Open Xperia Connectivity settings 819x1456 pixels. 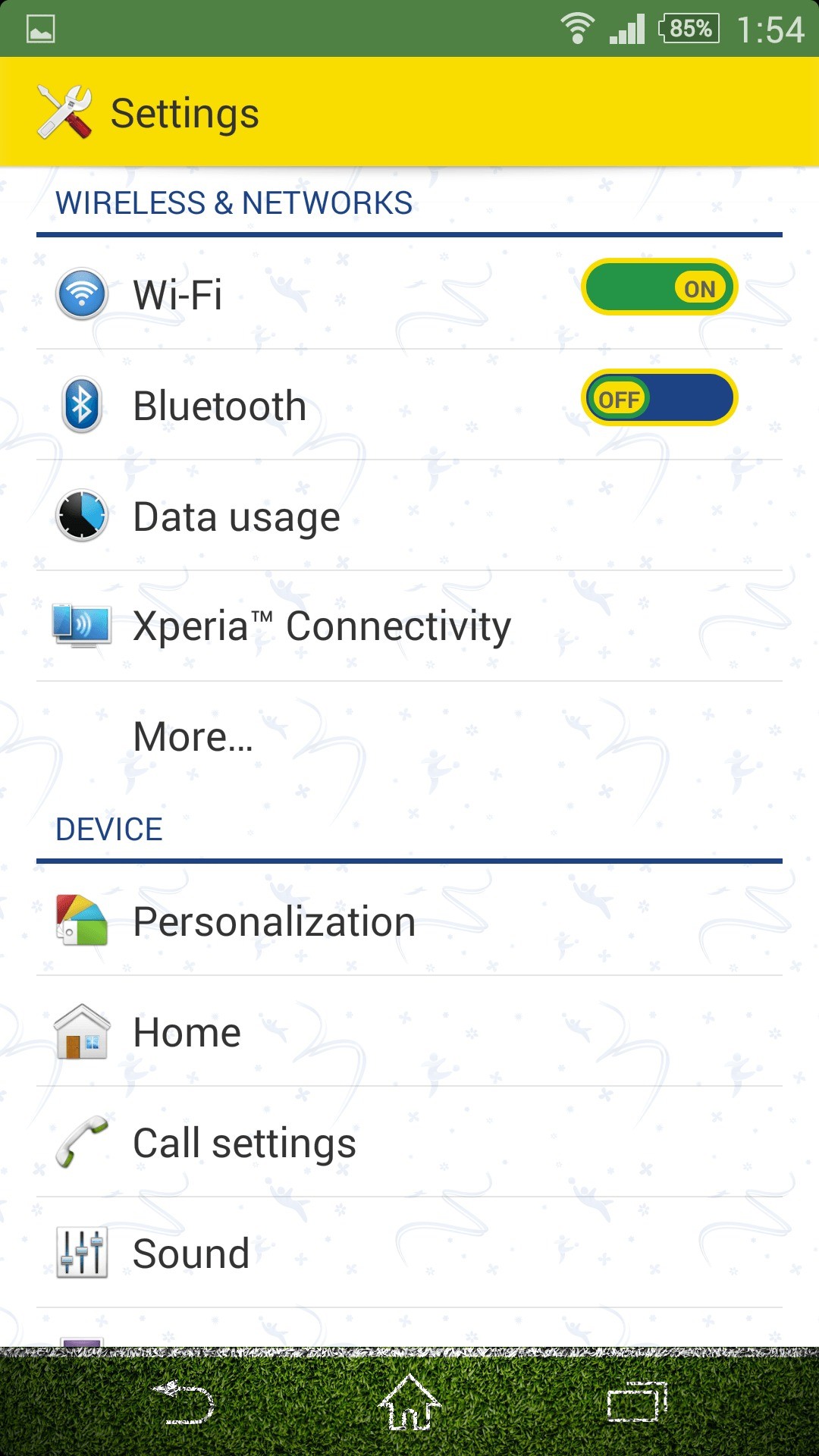[322, 626]
